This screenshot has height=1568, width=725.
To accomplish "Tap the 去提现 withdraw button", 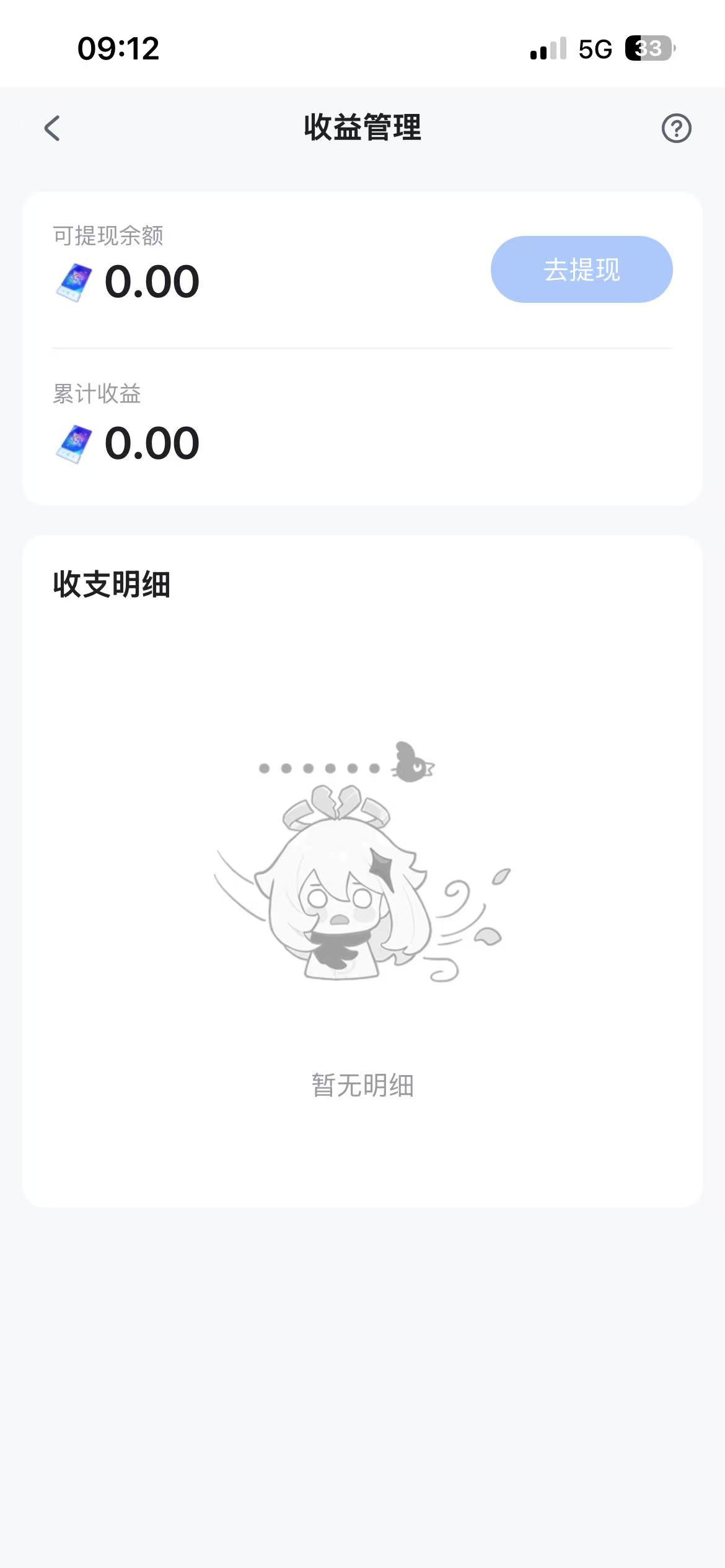I will pyautogui.click(x=581, y=269).
